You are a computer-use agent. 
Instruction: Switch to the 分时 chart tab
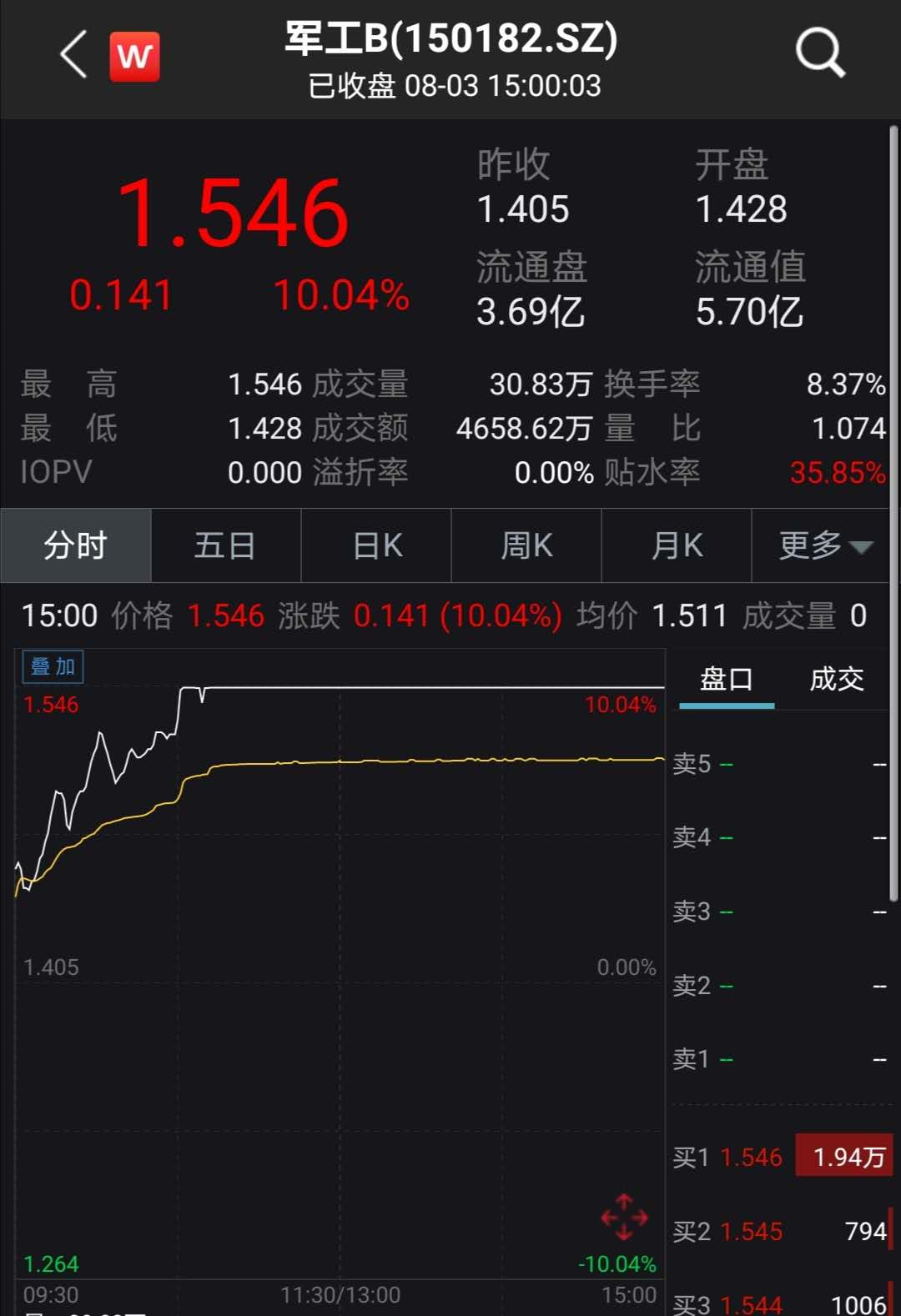(76, 545)
